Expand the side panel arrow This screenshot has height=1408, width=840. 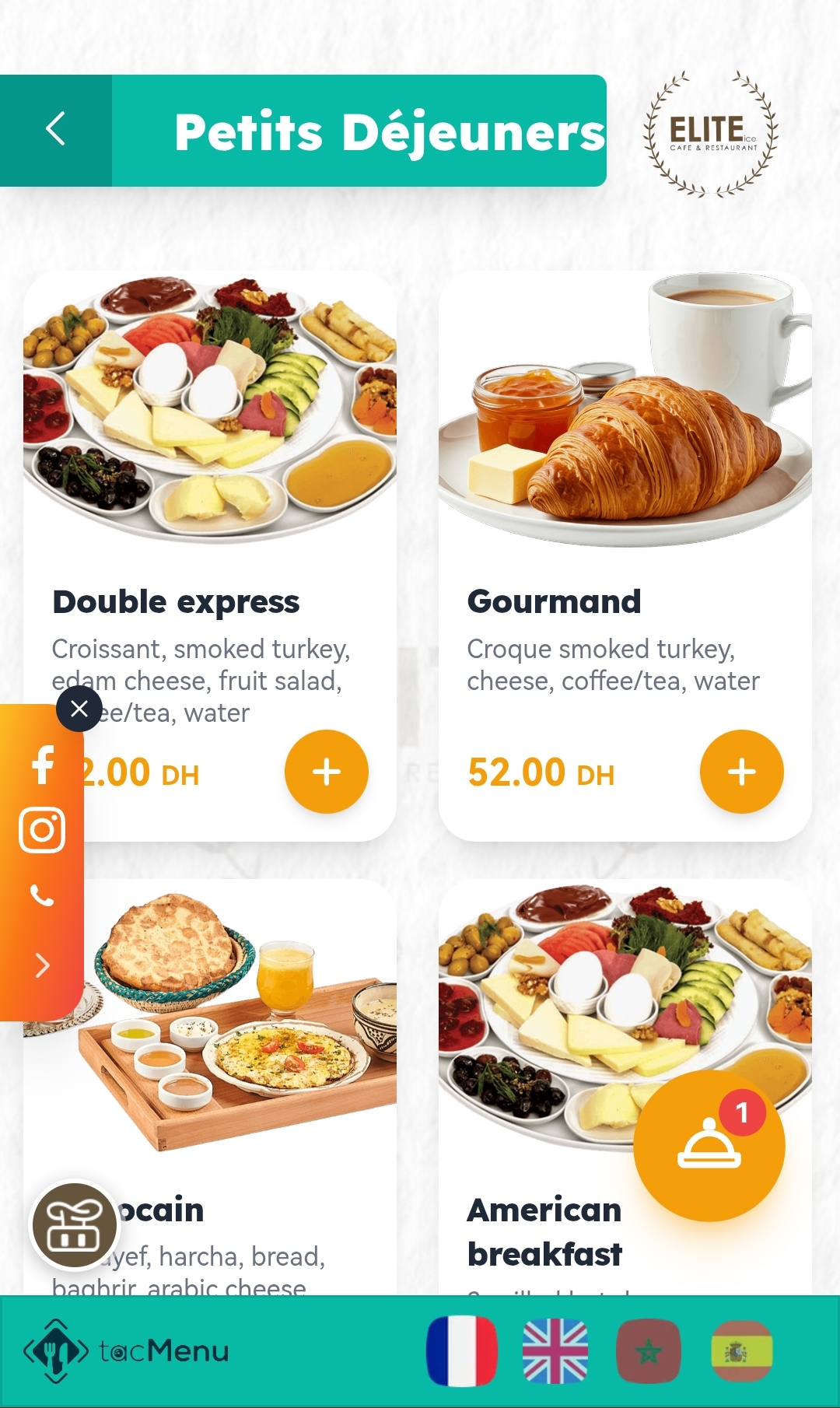(x=42, y=965)
